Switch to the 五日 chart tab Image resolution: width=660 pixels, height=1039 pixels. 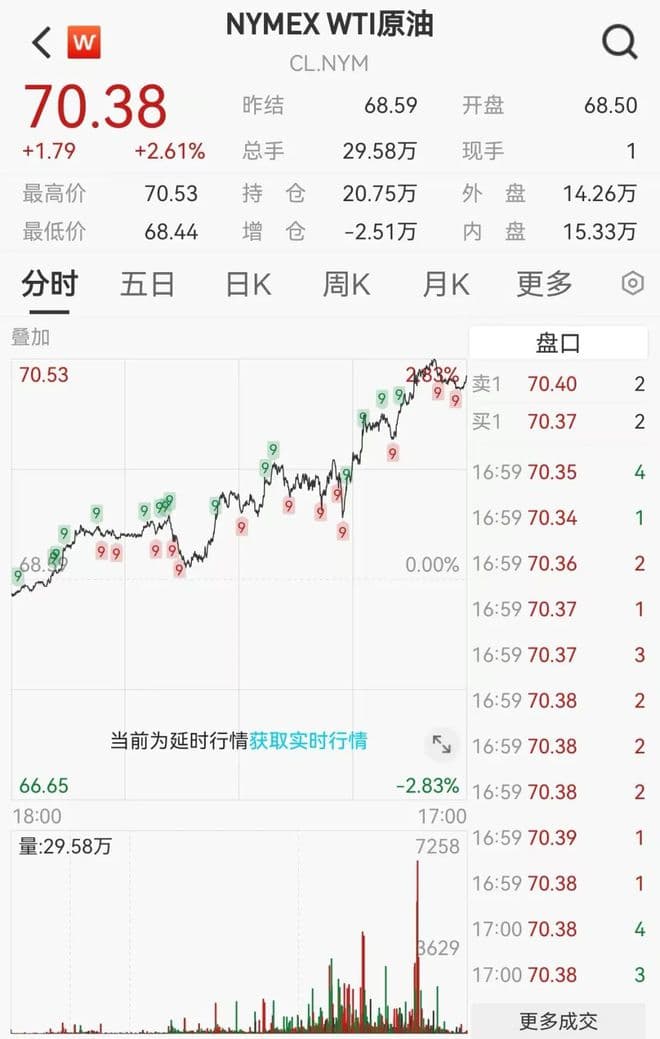click(147, 284)
